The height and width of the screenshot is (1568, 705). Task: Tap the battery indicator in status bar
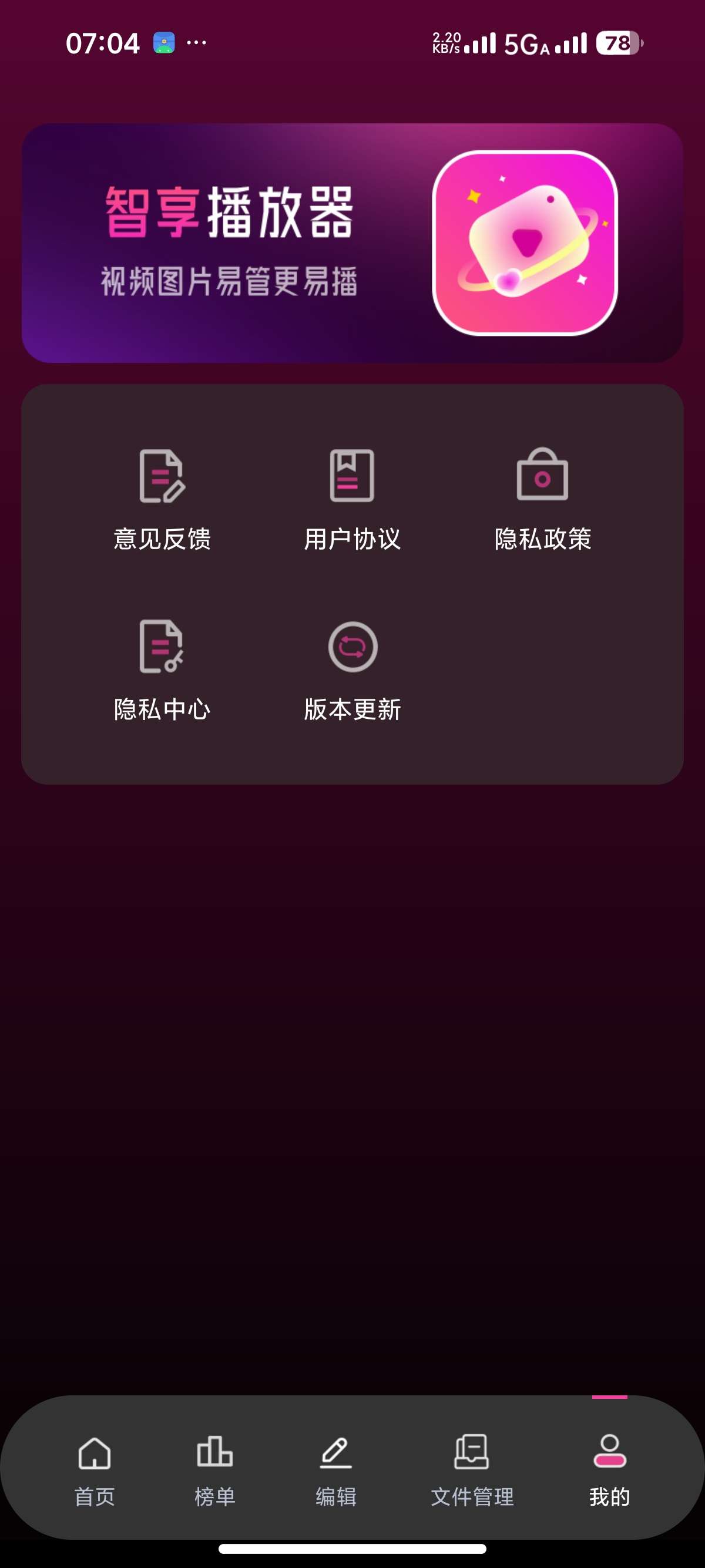617,43
